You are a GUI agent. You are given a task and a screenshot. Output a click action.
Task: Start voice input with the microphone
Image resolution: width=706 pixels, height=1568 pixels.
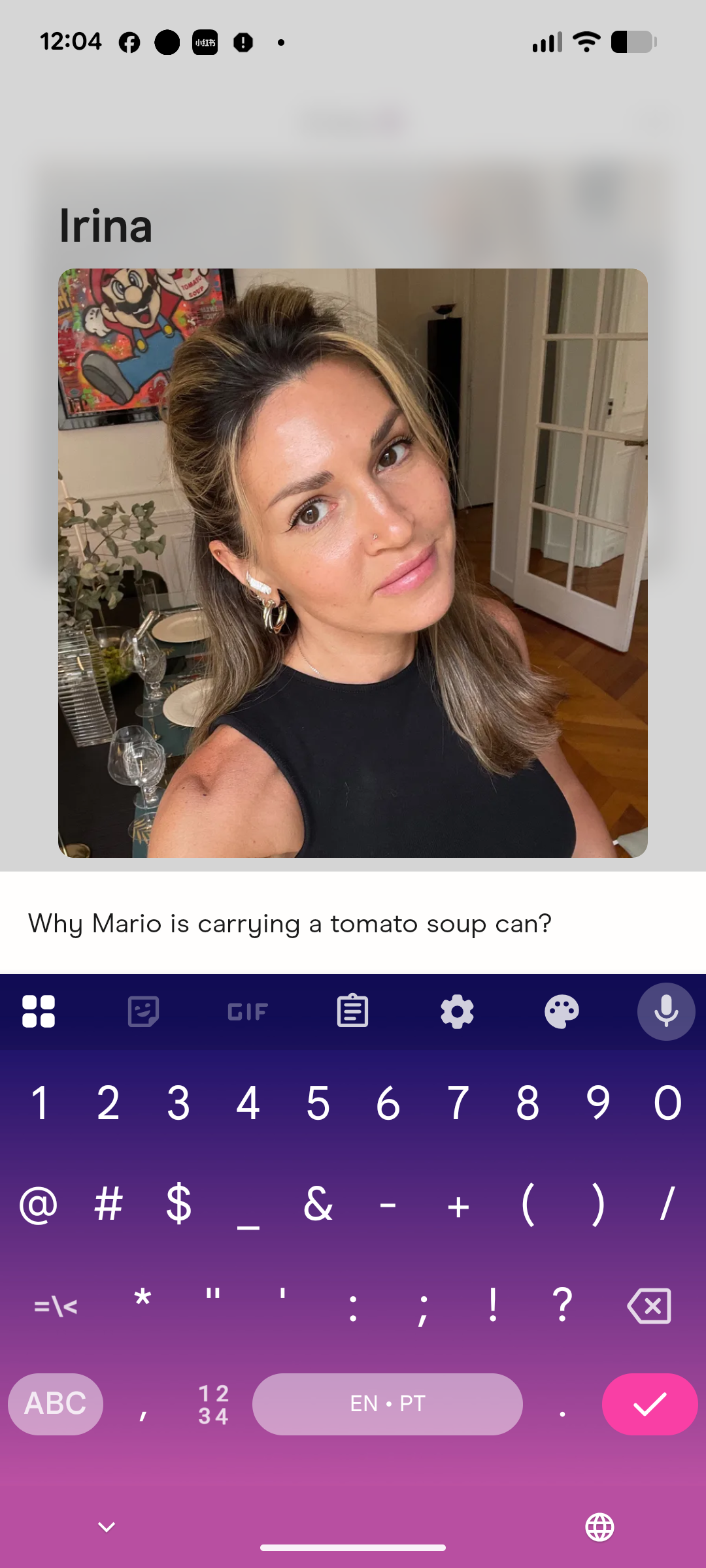(x=665, y=1011)
